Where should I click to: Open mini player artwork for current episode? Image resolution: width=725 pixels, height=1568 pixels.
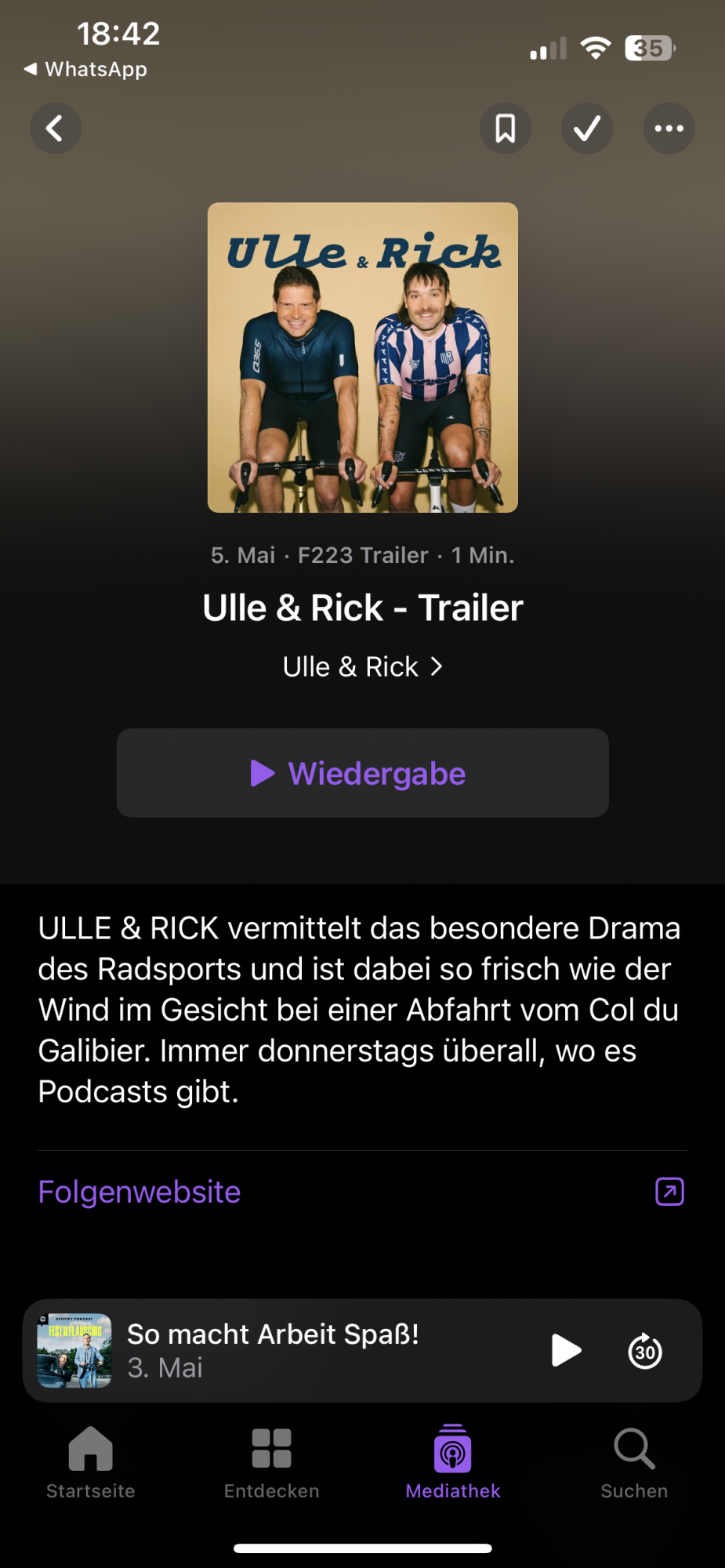point(74,1351)
